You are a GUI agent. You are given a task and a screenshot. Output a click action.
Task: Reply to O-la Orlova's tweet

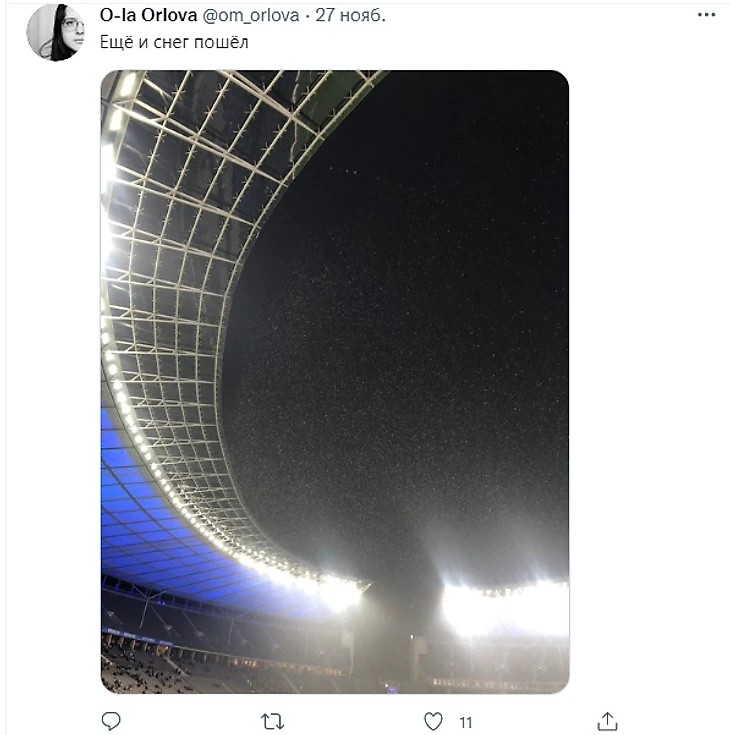[x=111, y=721]
